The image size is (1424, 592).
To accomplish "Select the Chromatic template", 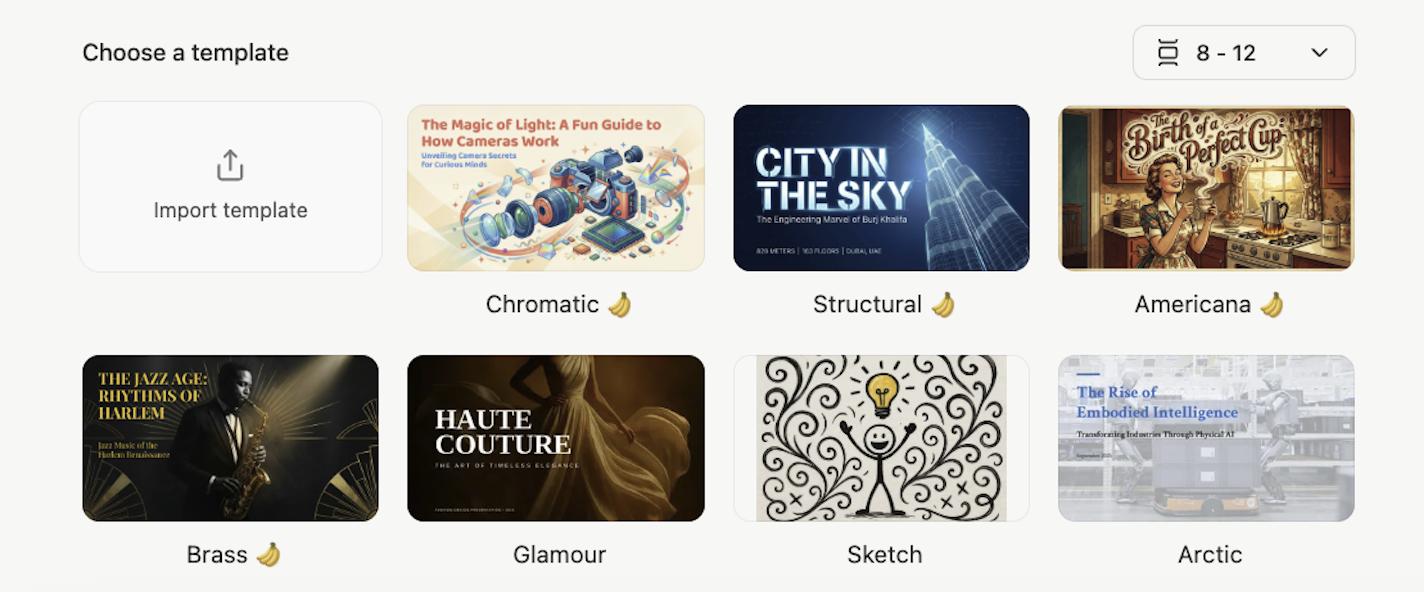I will pyautogui.click(x=556, y=188).
